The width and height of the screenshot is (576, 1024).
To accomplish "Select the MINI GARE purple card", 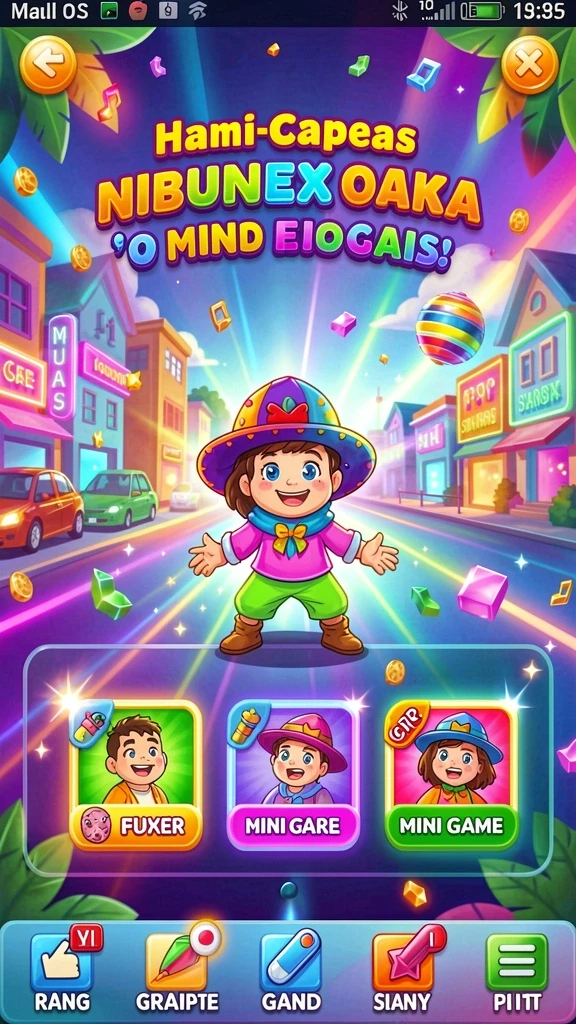I will [293, 775].
